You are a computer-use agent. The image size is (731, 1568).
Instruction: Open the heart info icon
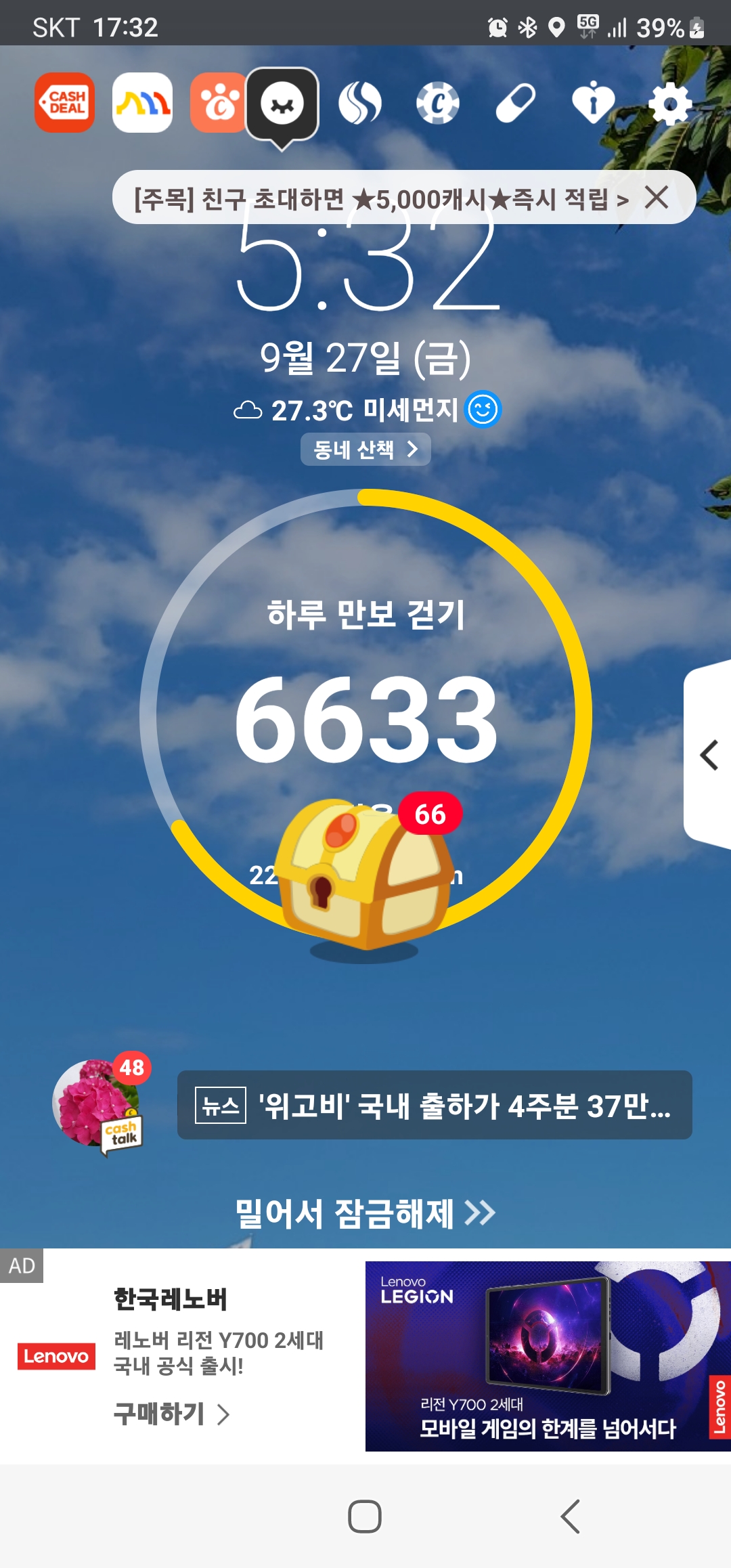click(x=593, y=103)
